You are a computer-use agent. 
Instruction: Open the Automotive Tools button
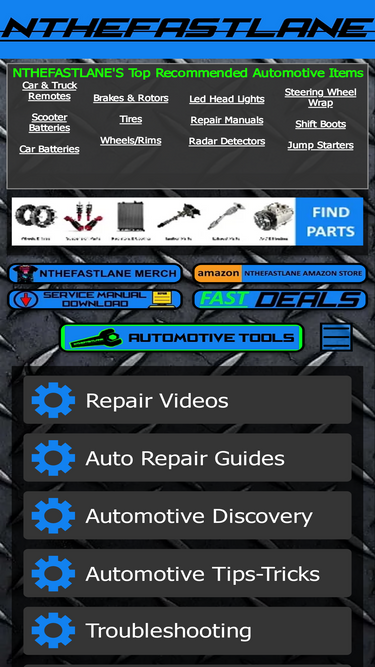[182, 338]
